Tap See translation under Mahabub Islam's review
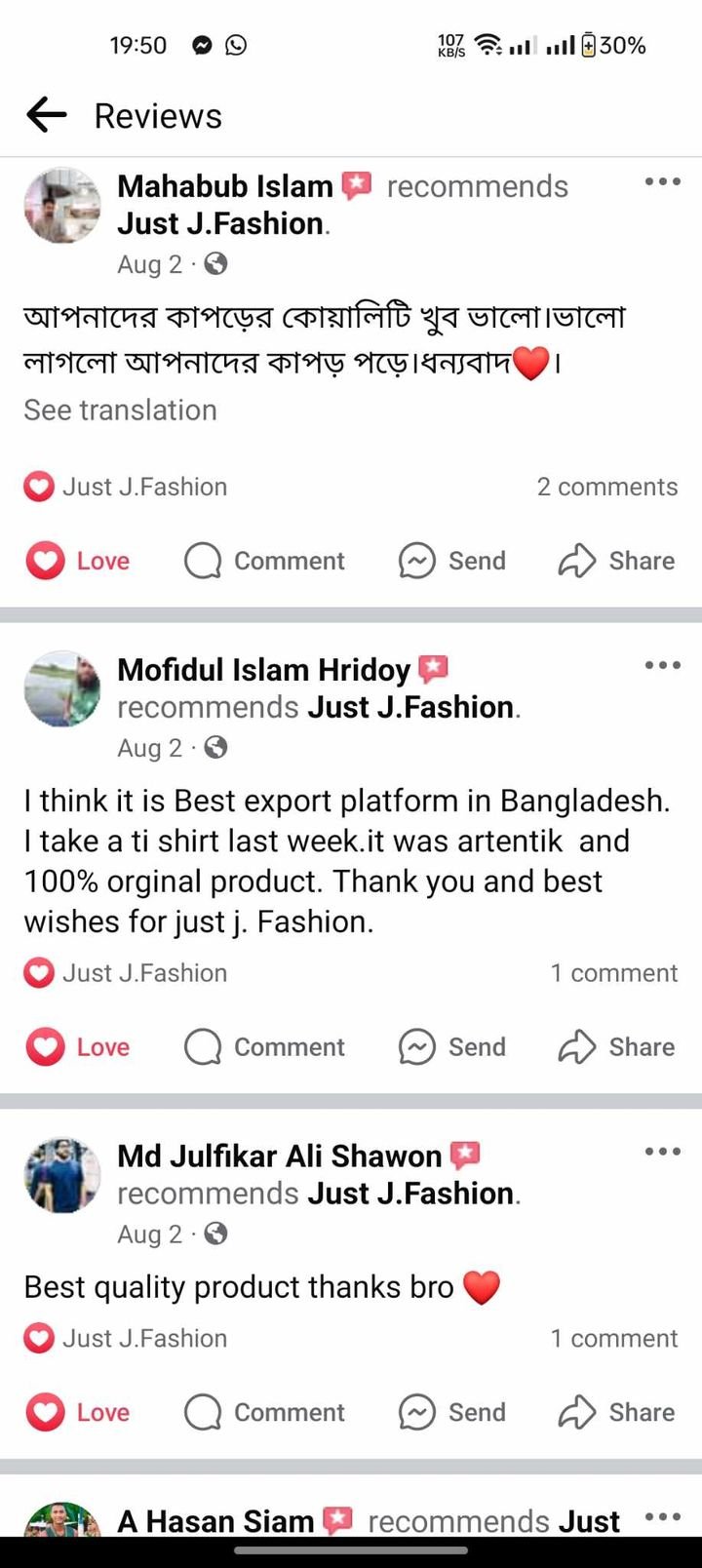 pyautogui.click(x=120, y=411)
